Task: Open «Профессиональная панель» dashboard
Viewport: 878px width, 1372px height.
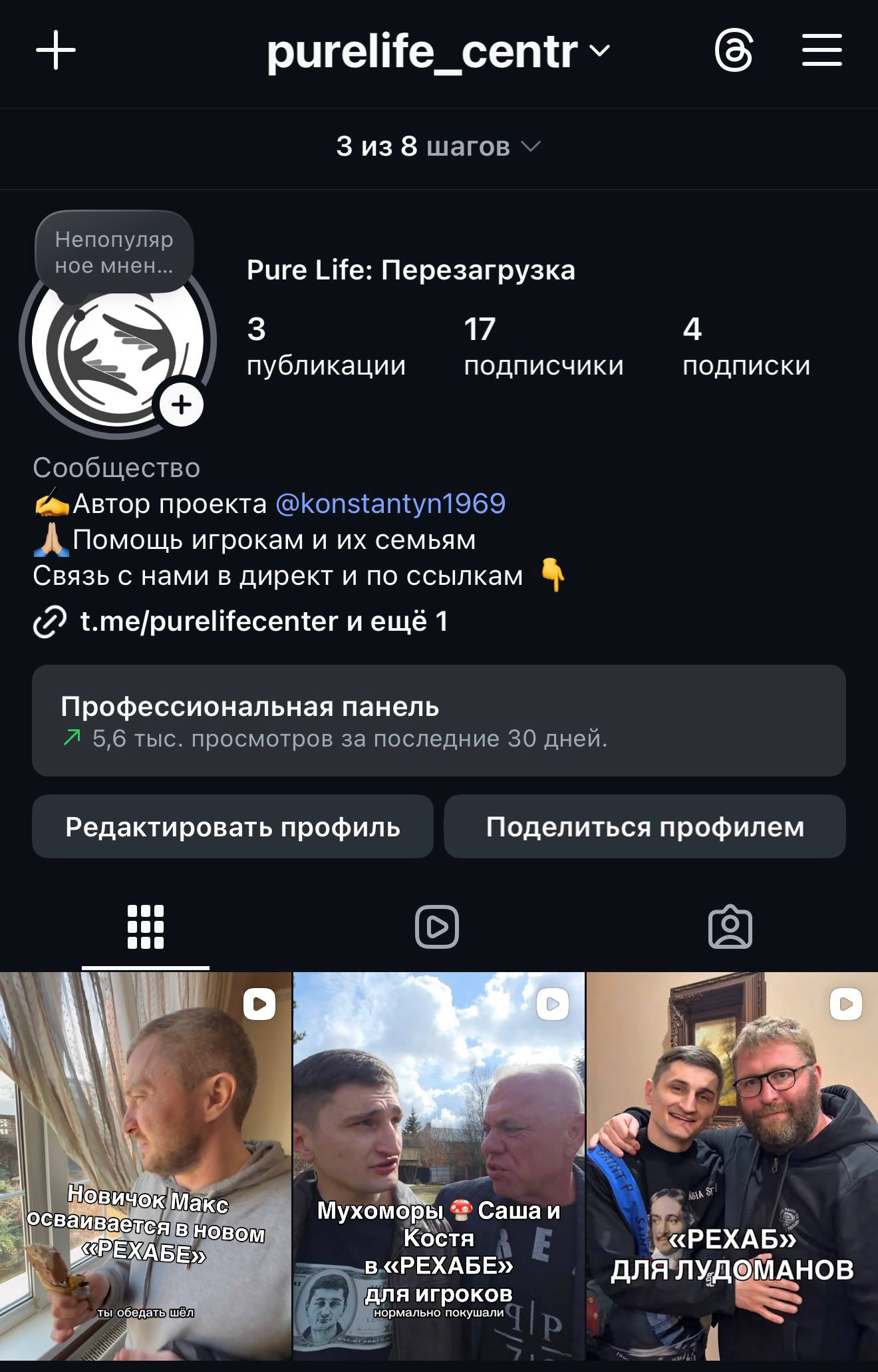Action: [x=438, y=721]
